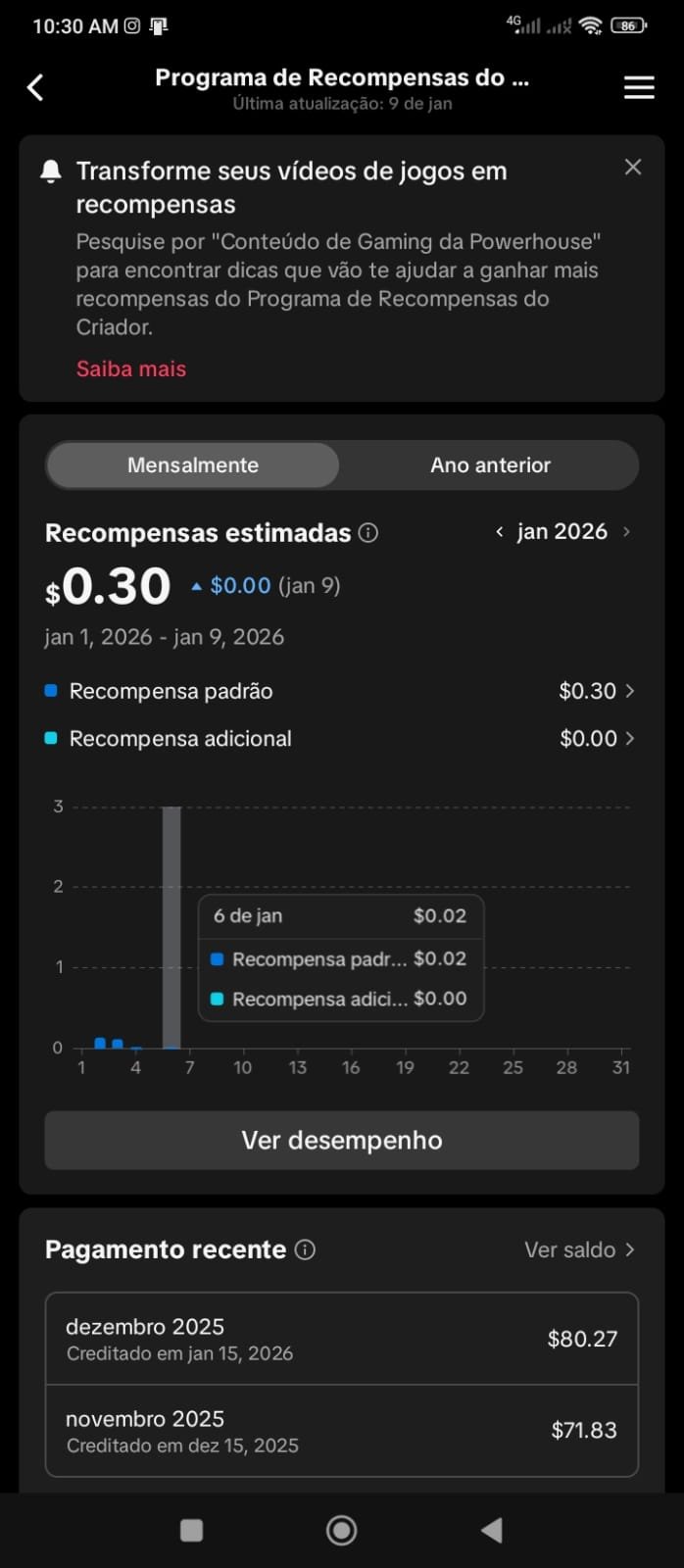Open info icon beside Pagamento recente

click(x=306, y=1249)
